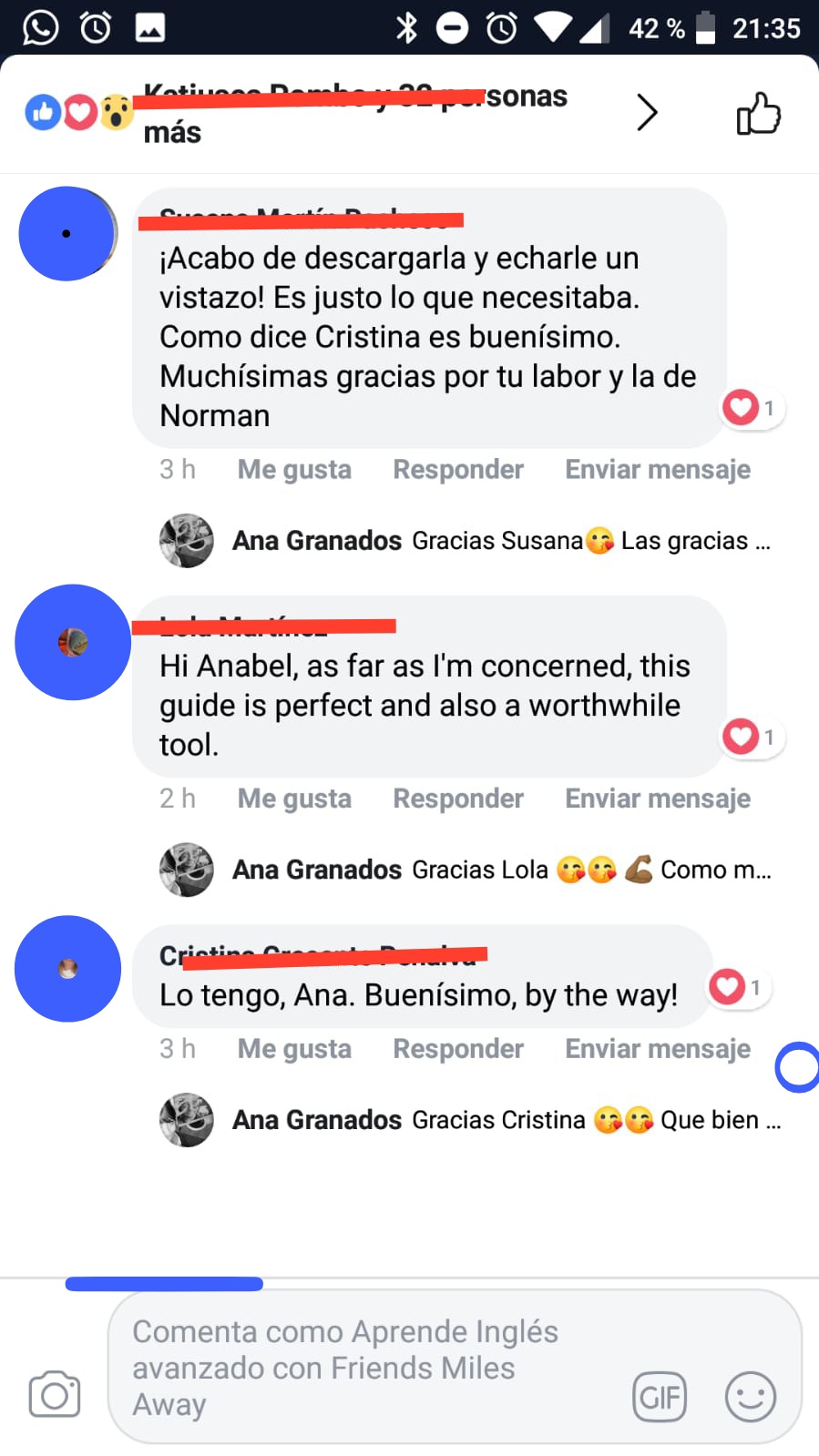
Task: Reply to the comment mentioning Norman
Action: point(458,469)
